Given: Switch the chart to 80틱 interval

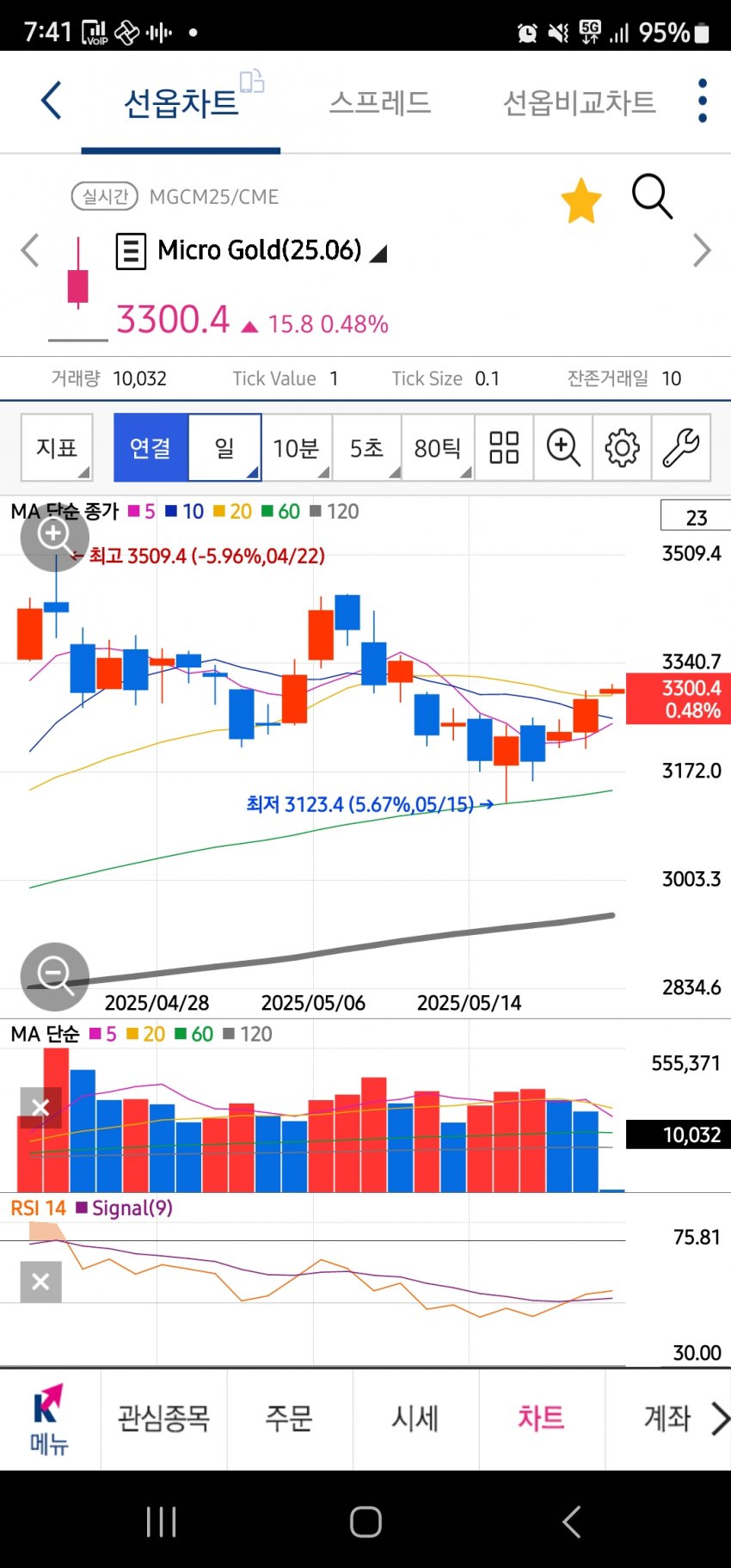Looking at the screenshot, I should click(x=437, y=447).
